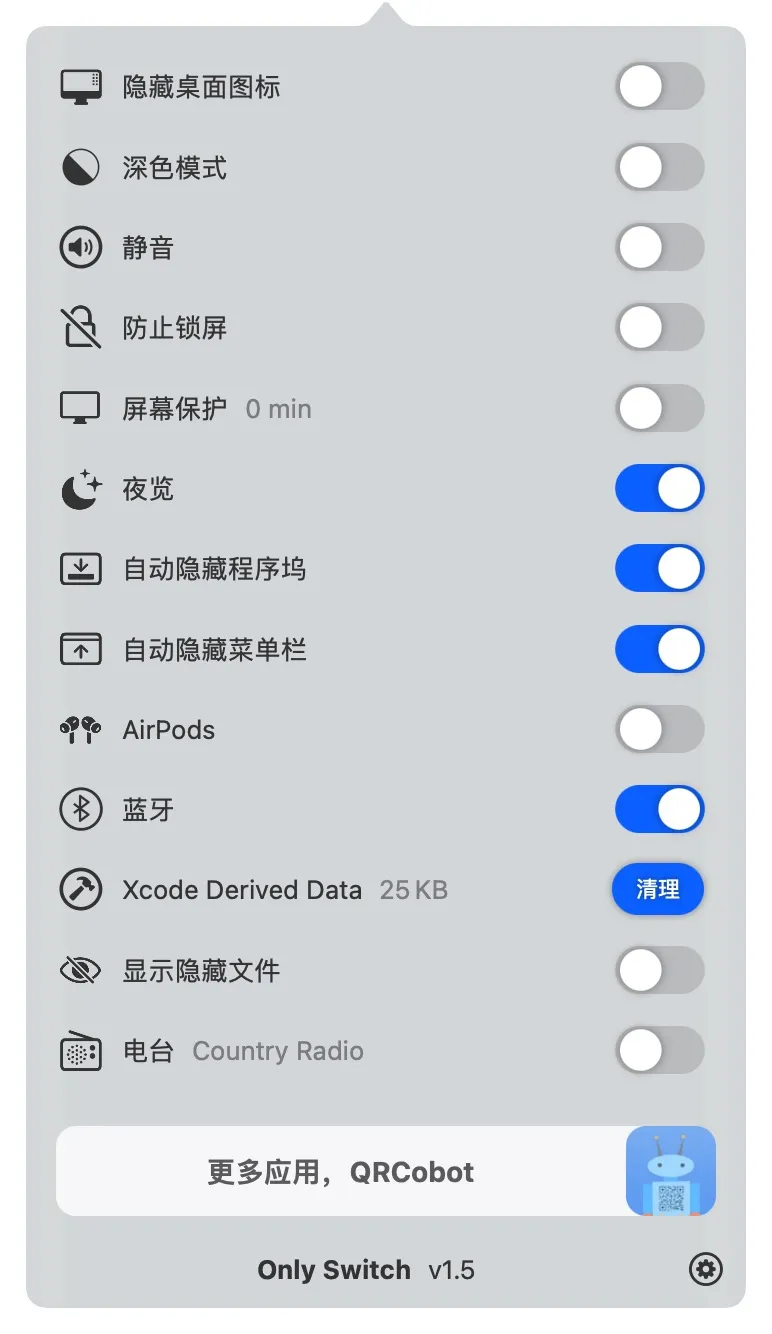Toggle the AirPods switch on
The height and width of the screenshot is (1334, 772).
click(659, 730)
